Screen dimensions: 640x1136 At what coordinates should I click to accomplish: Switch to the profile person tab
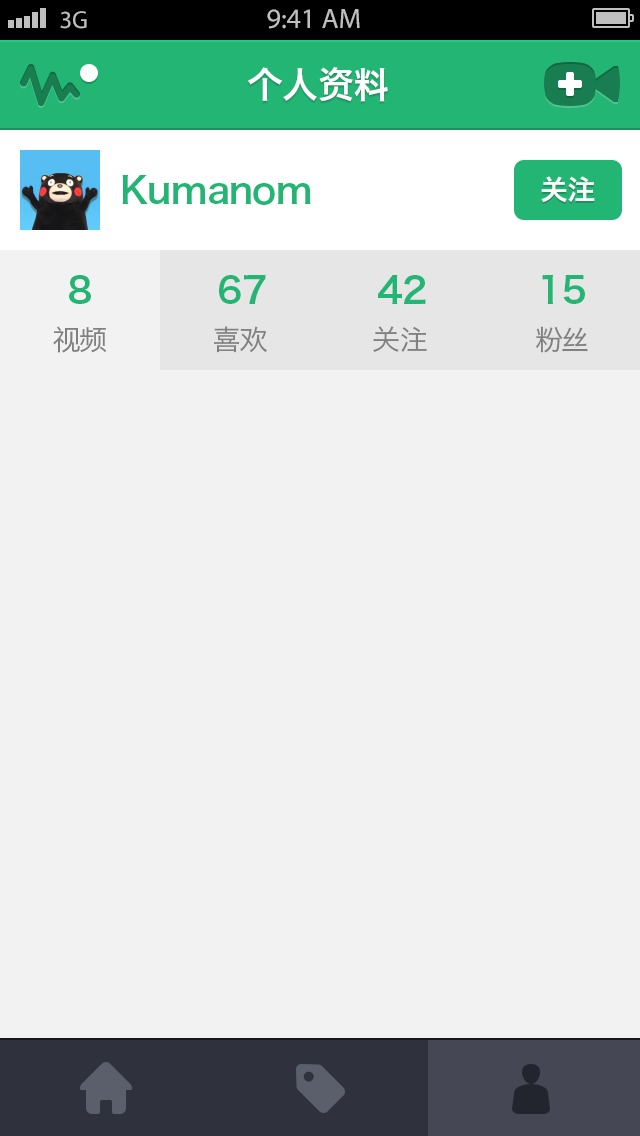(531, 1088)
